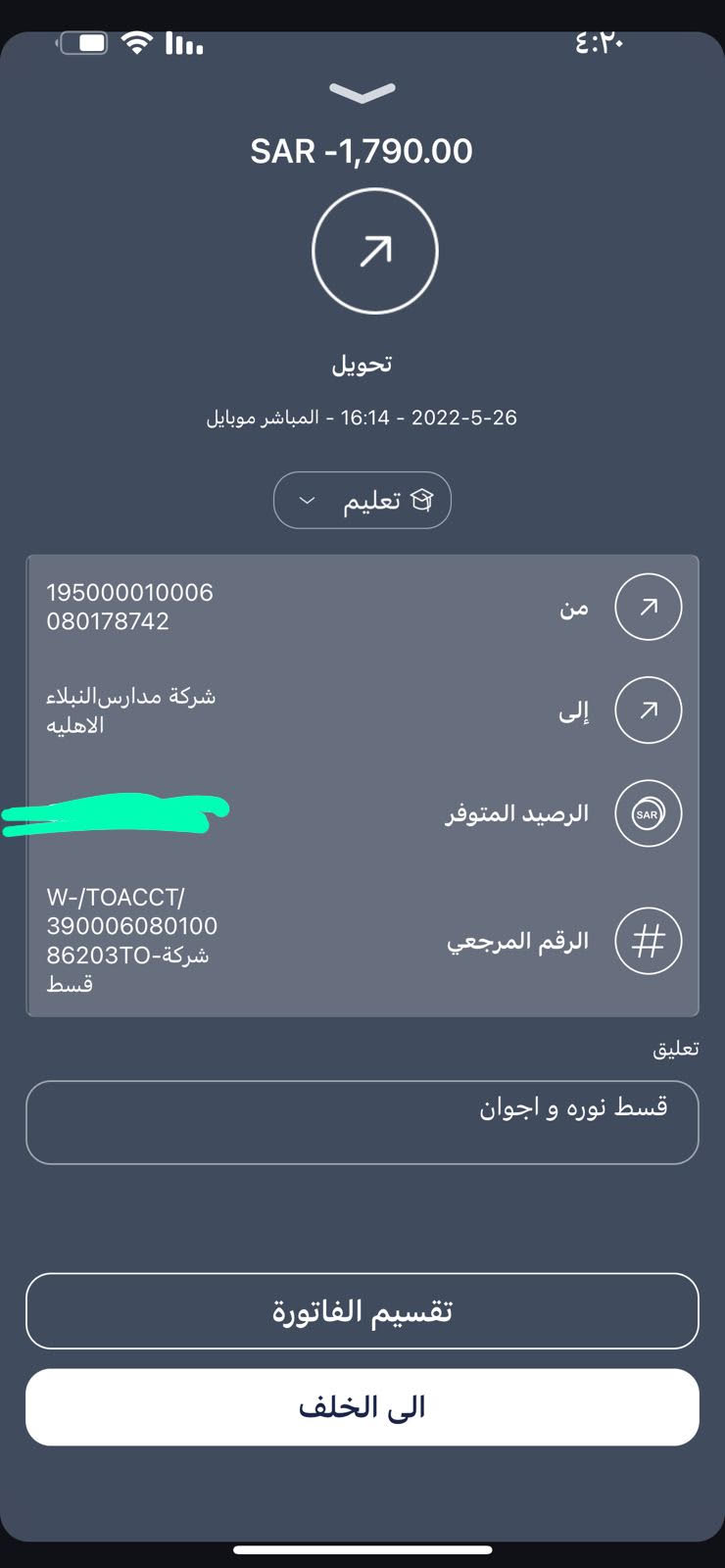The width and height of the screenshot is (725, 1568).
Task: Collapse the sheet with the top chevron
Action: pyautogui.click(x=362, y=92)
